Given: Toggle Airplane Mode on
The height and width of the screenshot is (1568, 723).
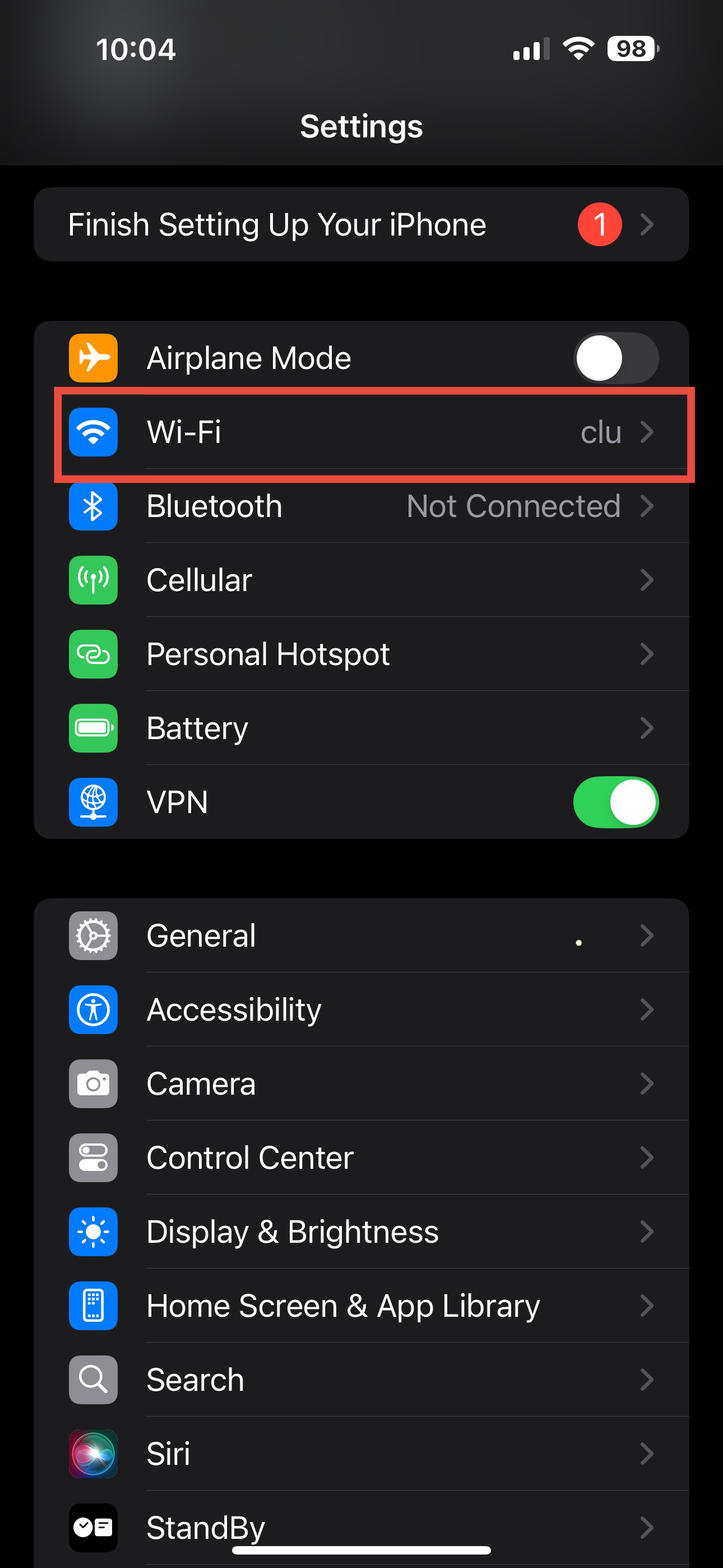Looking at the screenshot, I should [x=615, y=358].
